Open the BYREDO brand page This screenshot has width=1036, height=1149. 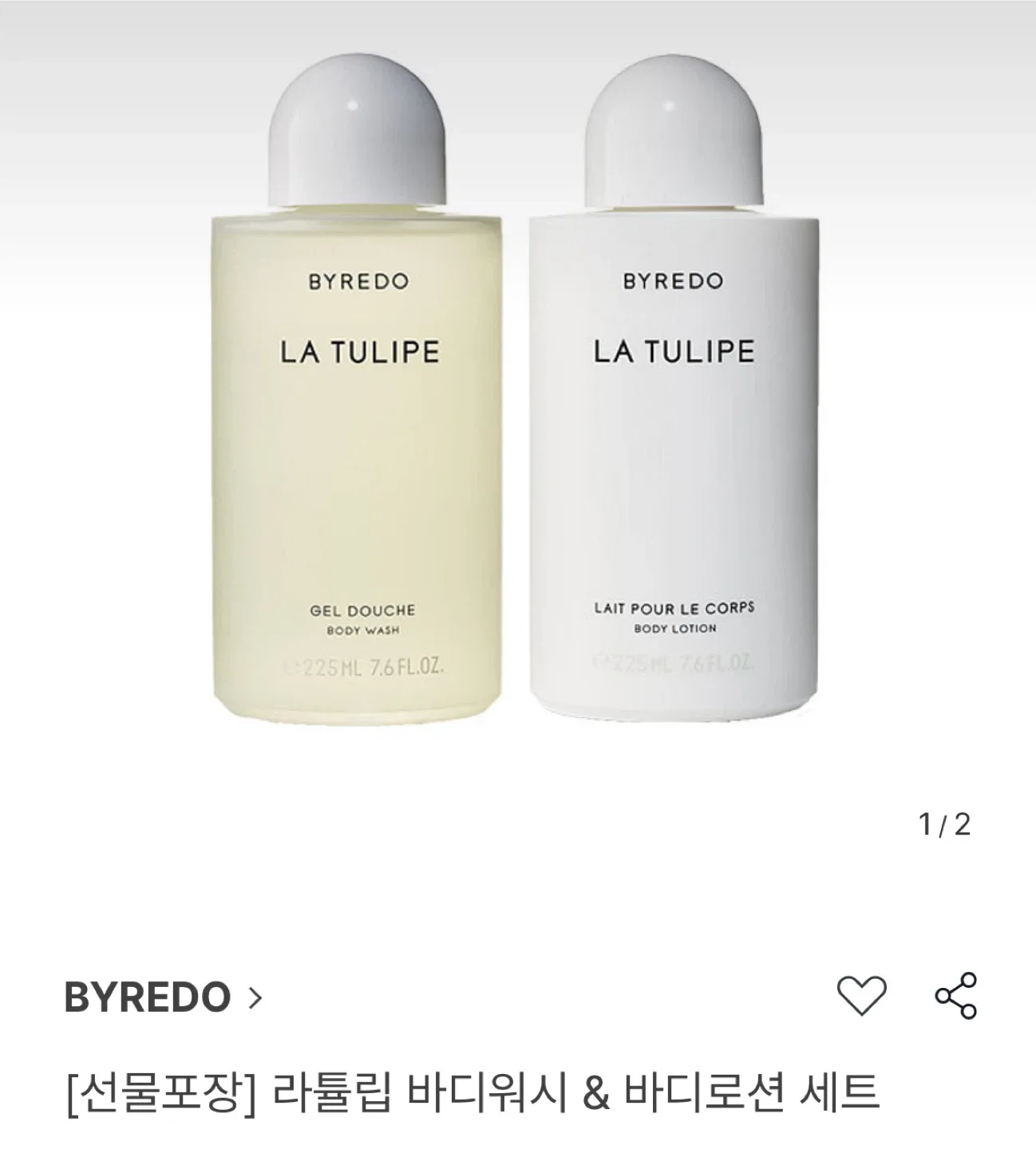pos(163,997)
